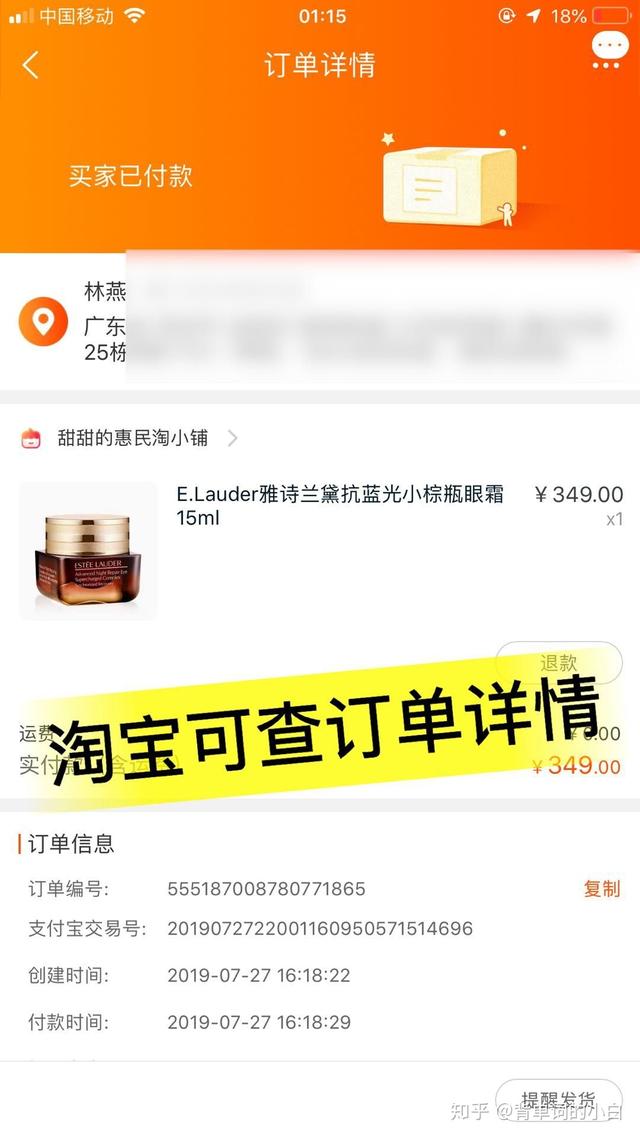Open the message bubble menu icon
This screenshot has width=640, height=1138.
pos(608,49)
